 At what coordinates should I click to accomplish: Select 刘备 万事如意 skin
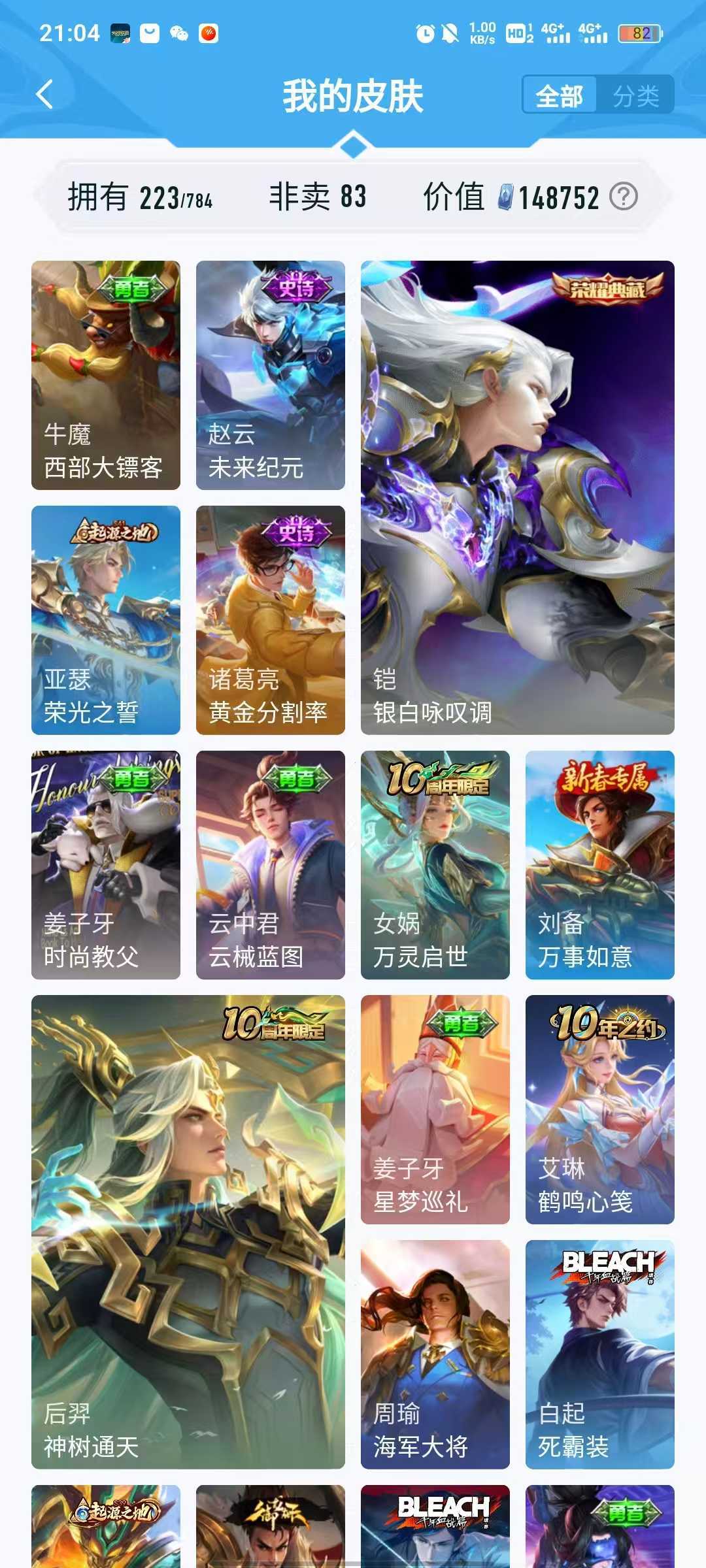[599, 864]
